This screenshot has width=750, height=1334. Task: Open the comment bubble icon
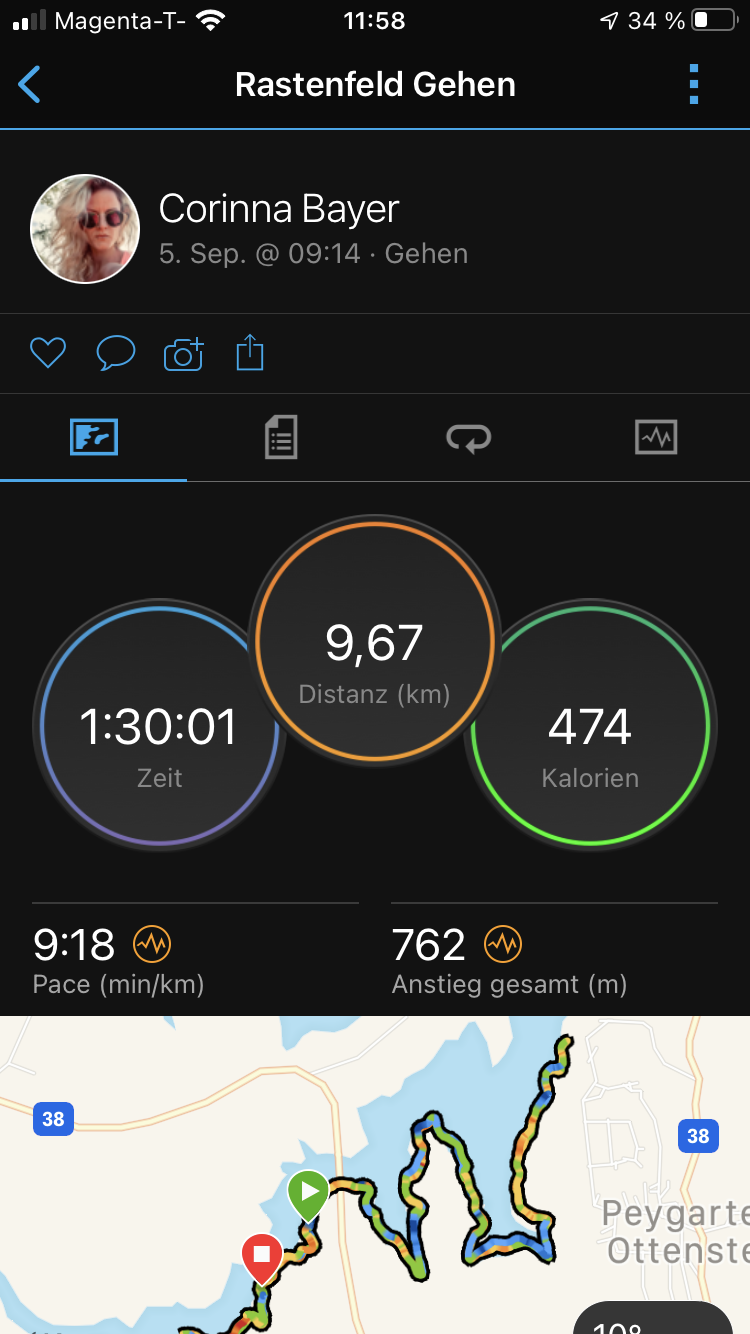[116, 353]
